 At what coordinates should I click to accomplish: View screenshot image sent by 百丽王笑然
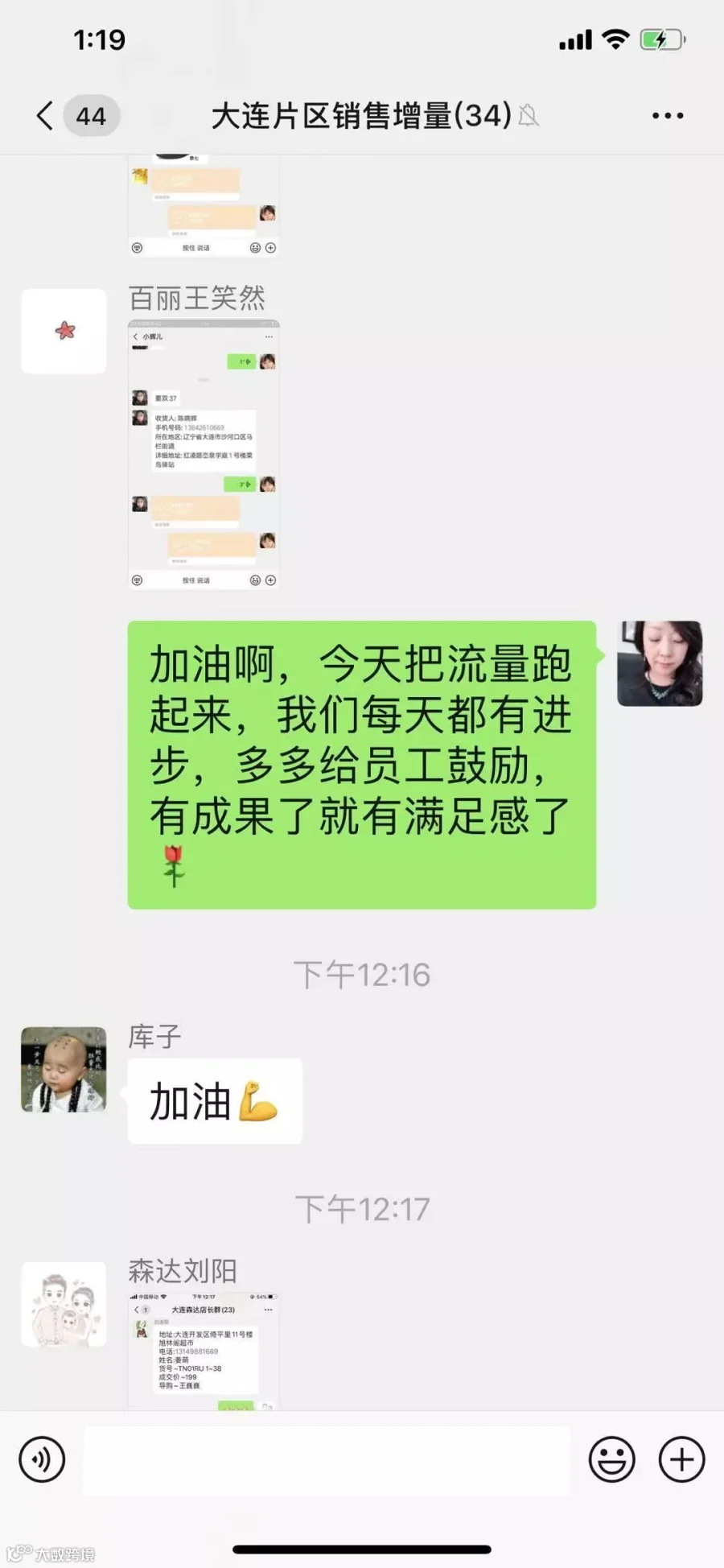coord(204,455)
